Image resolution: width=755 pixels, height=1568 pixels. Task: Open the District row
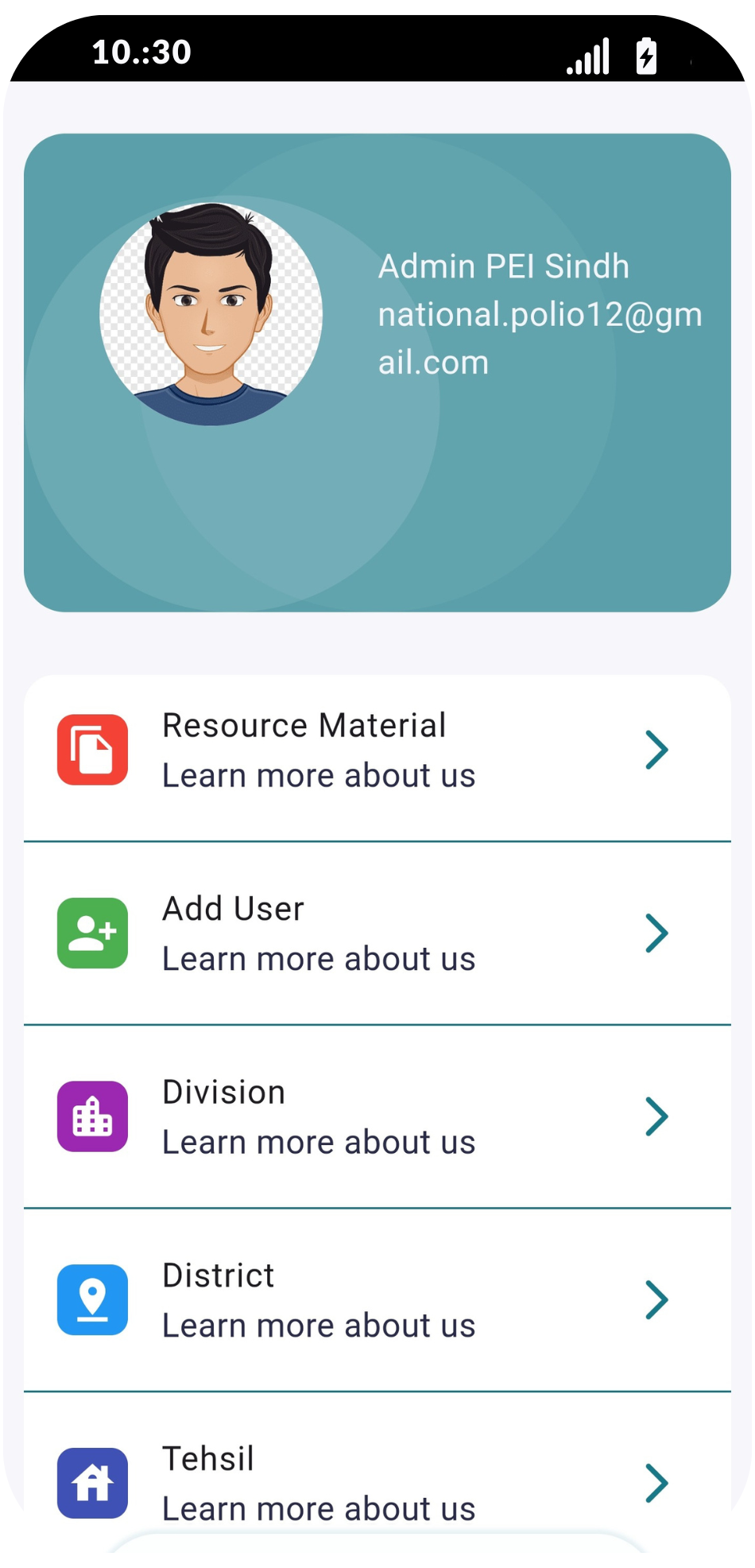pos(377,1300)
